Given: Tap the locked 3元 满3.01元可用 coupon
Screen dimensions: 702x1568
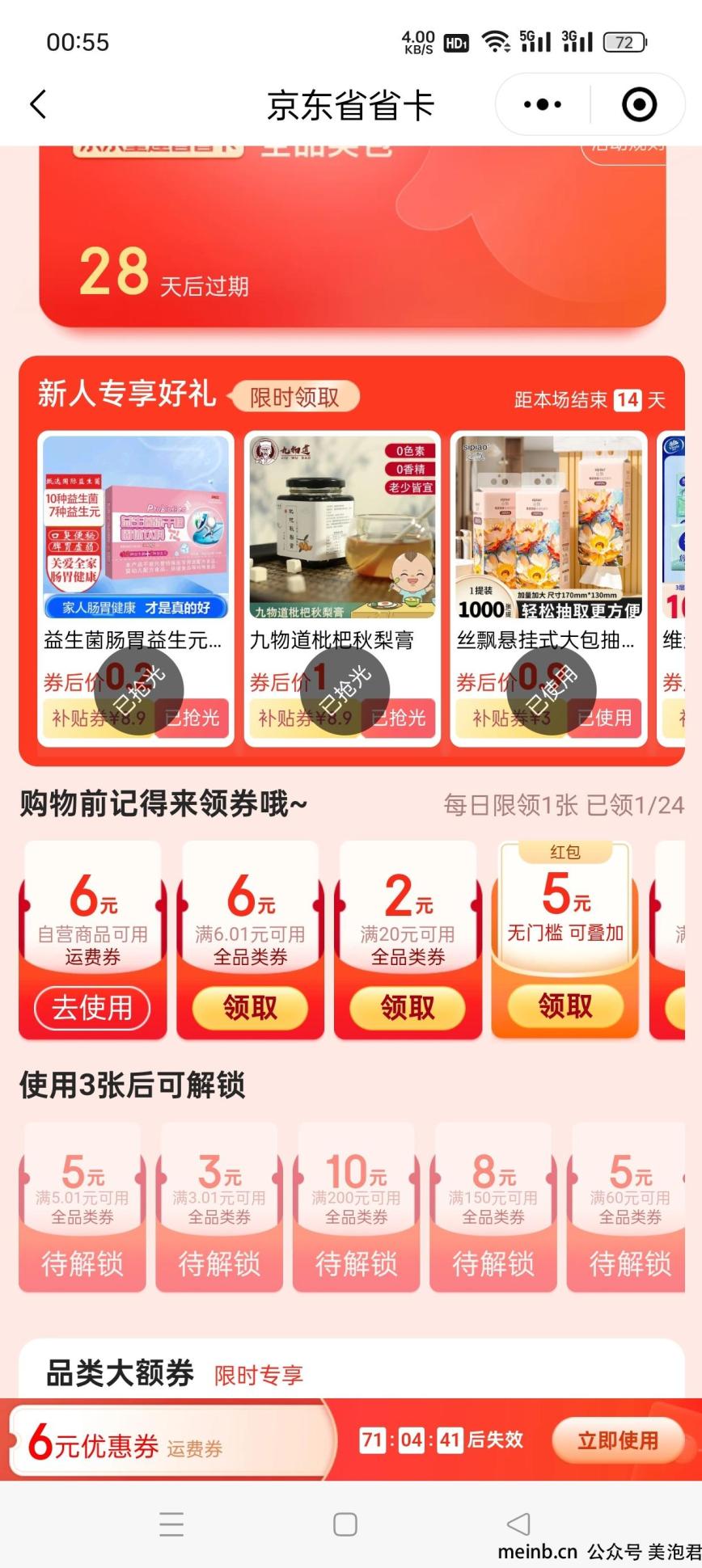Looking at the screenshot, I should coord(220,1207).
